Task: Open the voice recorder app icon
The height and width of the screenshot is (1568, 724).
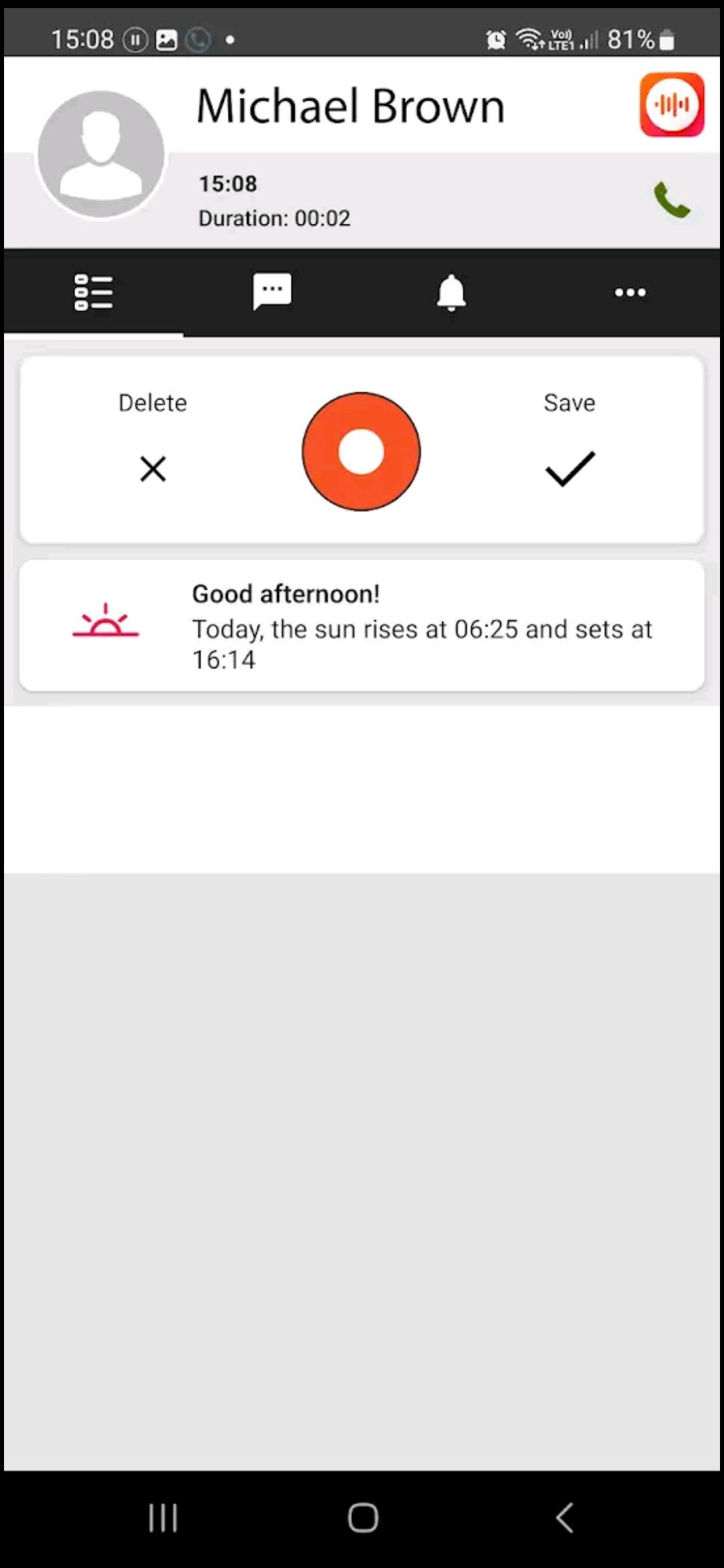Action: click(x=672, y=105)
